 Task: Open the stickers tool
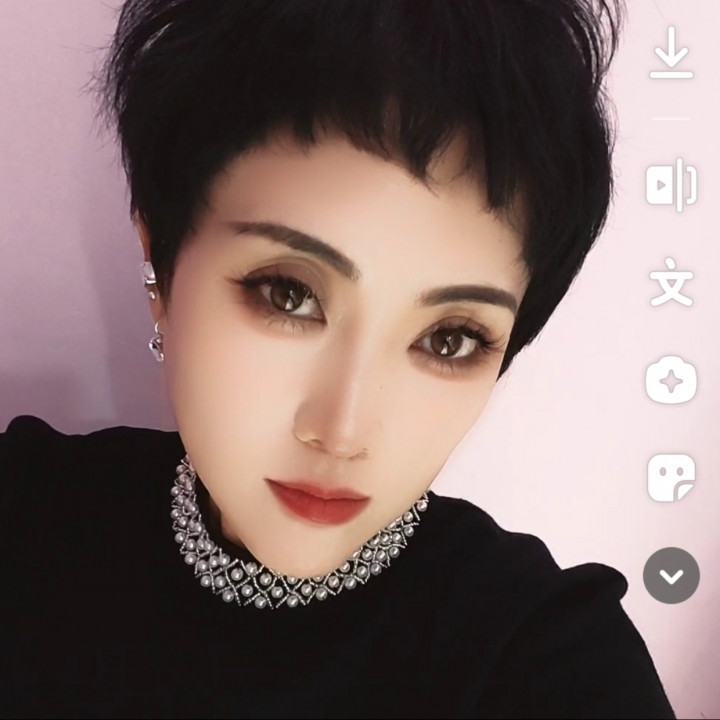pos(671,478)
